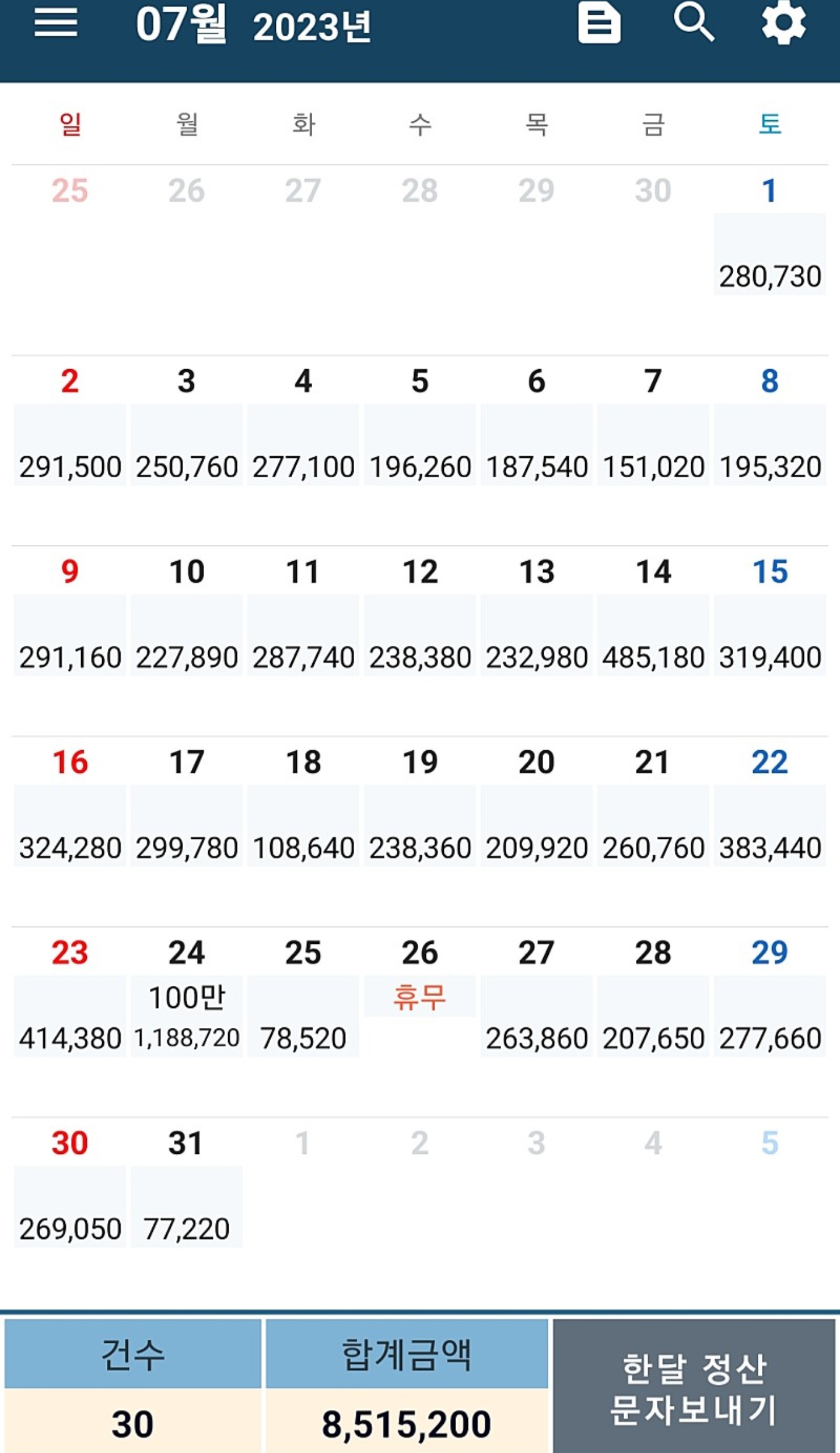
Task: Tap the 07월 2023년 month title
Action: point(254,24)
